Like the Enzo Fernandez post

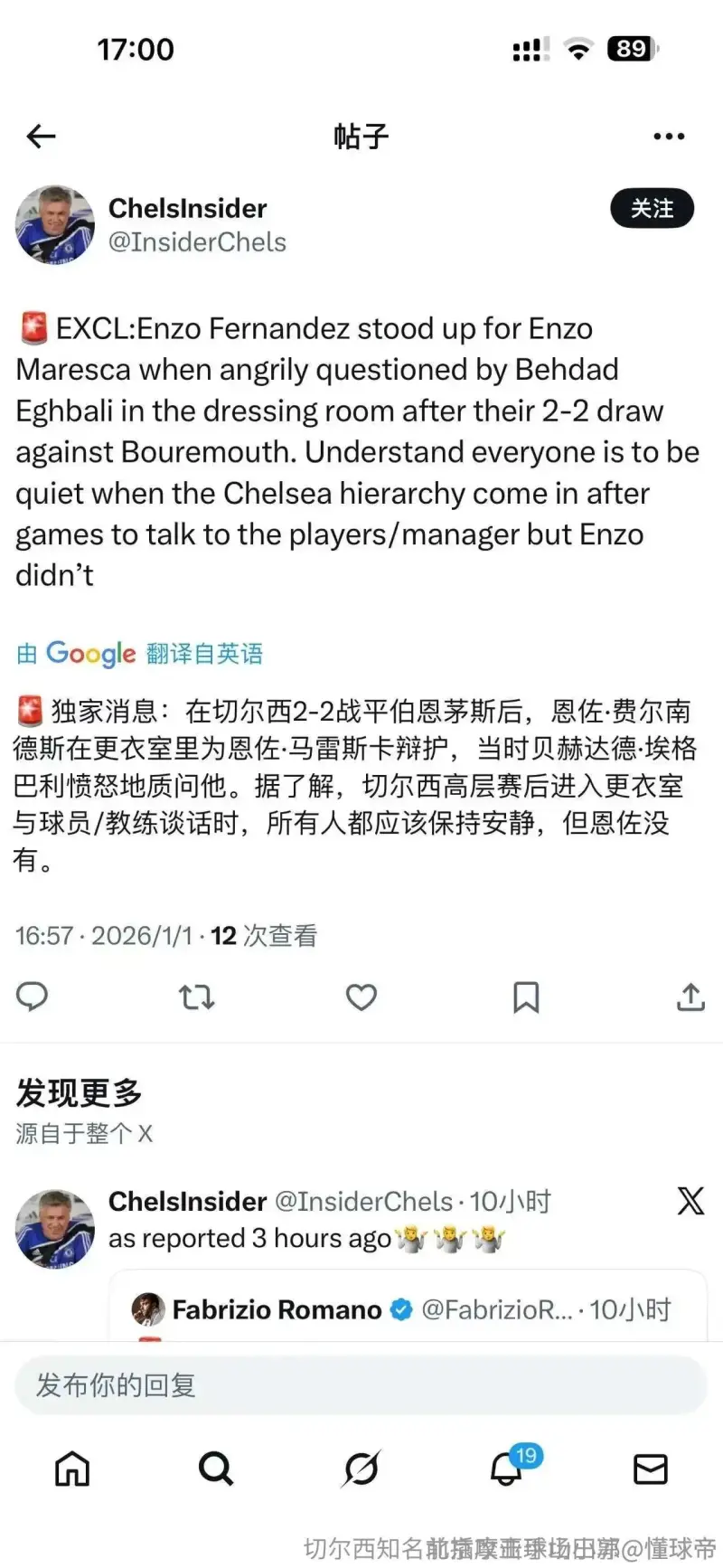coord(361,997)
